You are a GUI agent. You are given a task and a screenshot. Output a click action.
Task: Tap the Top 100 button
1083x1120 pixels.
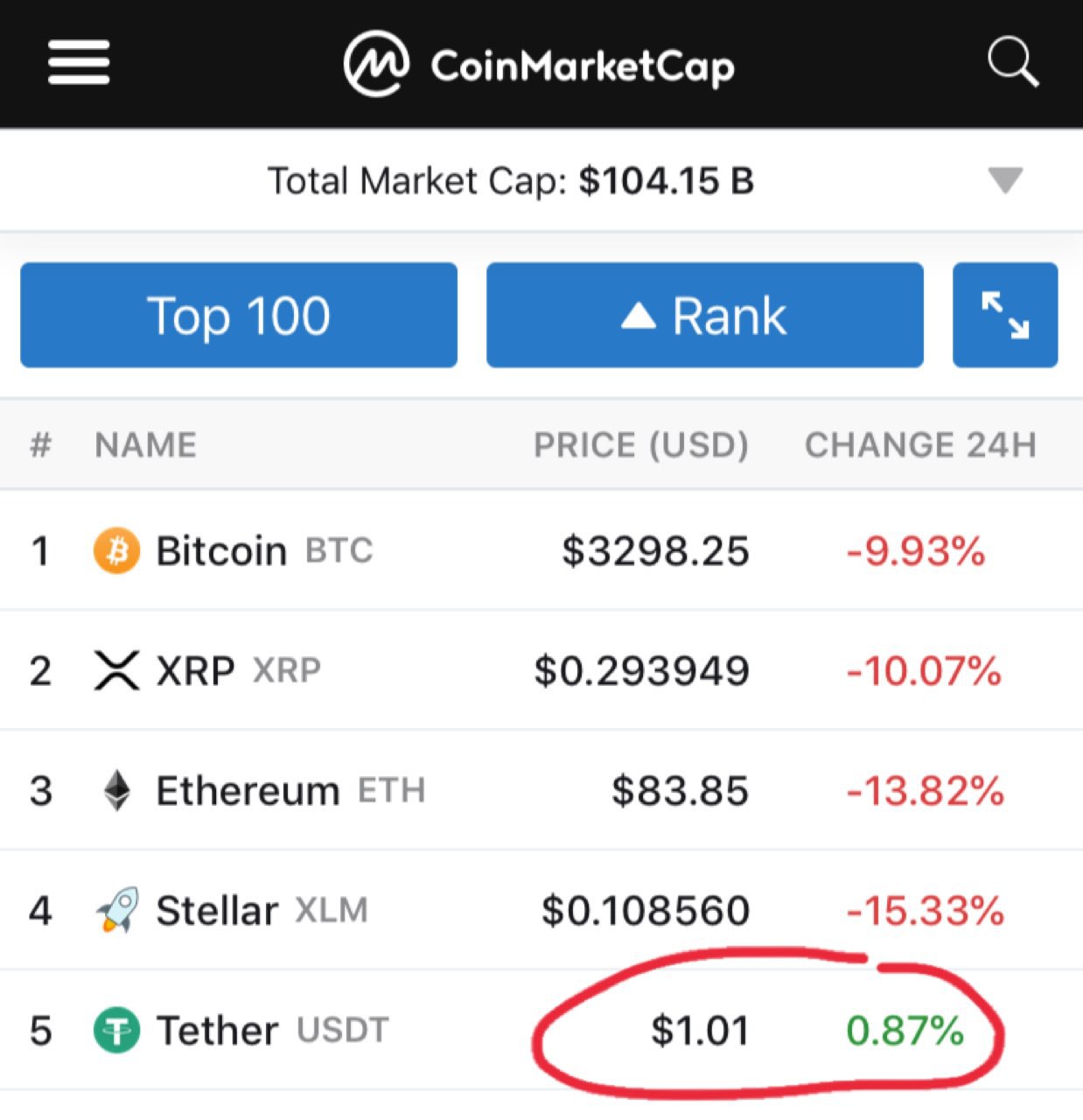click(239, 315)
